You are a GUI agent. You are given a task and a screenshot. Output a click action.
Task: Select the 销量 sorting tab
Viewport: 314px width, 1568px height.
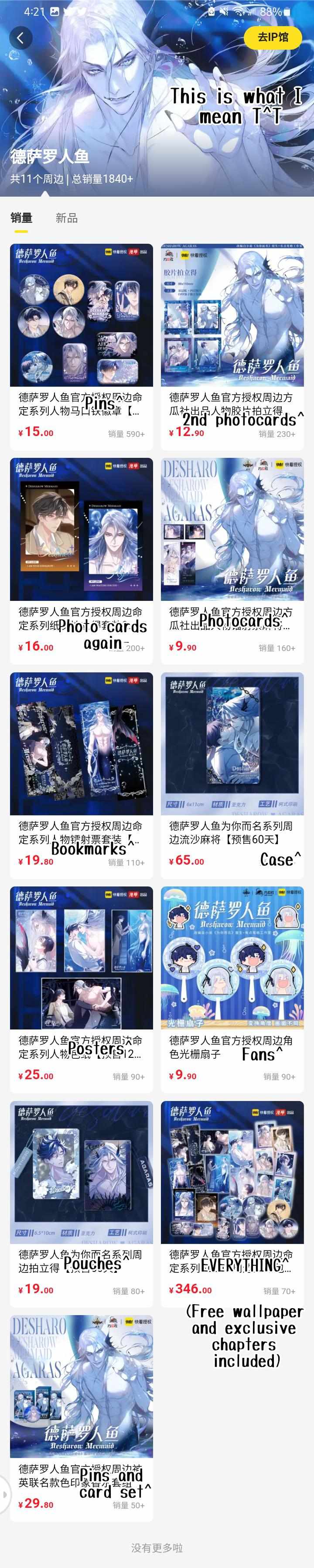21,218
